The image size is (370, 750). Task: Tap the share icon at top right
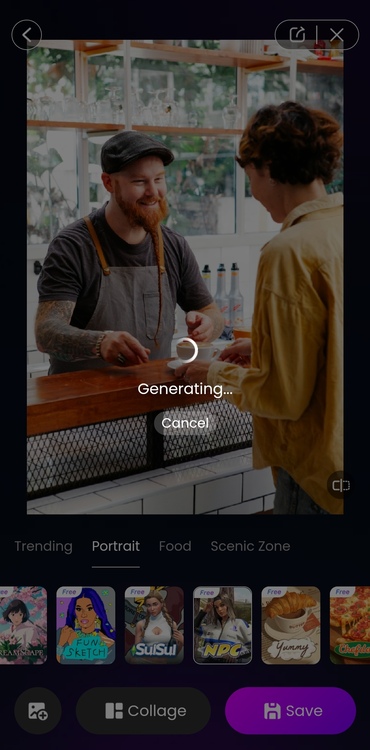coord(297,34)
